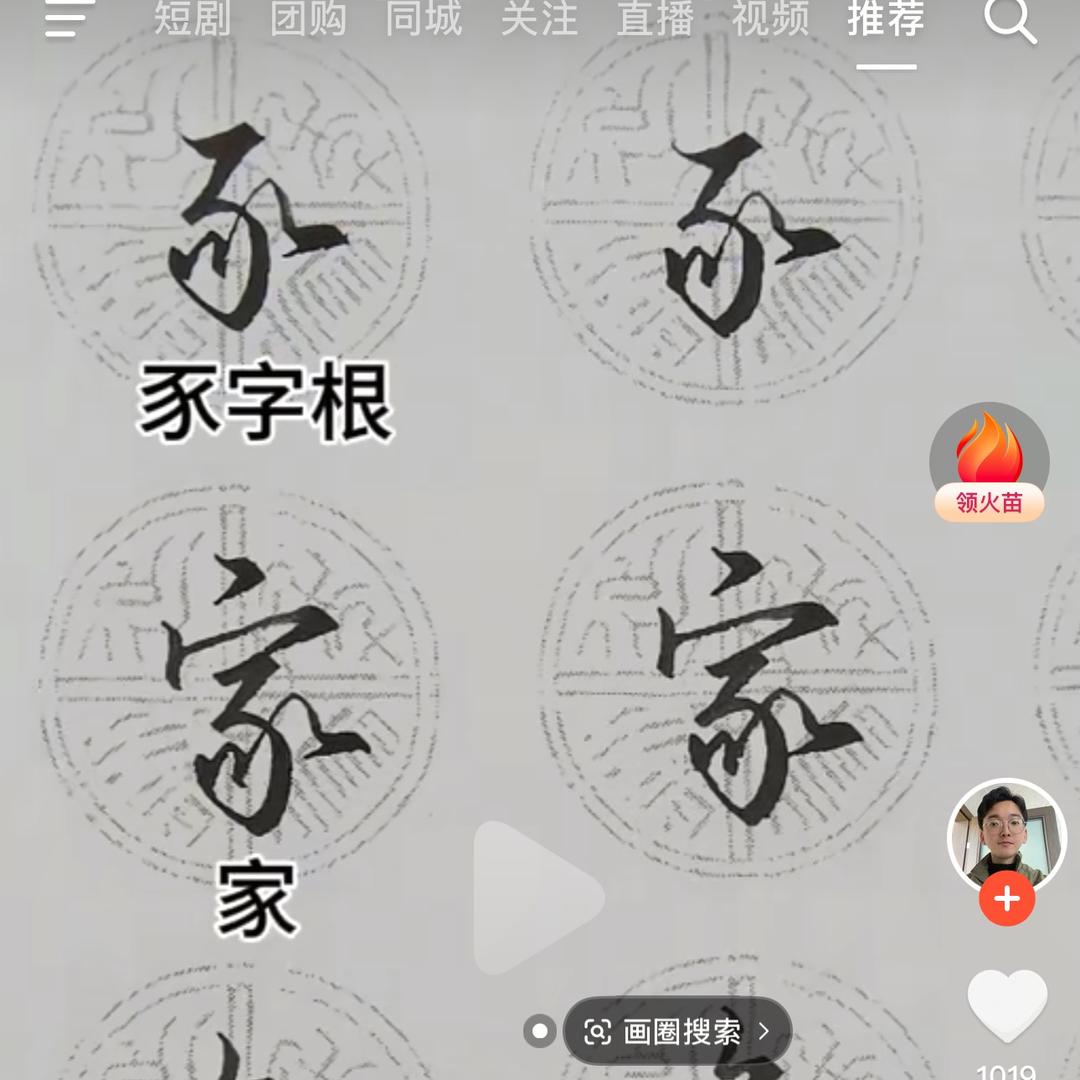Switch to the 团购 tab

pos(308,18)
